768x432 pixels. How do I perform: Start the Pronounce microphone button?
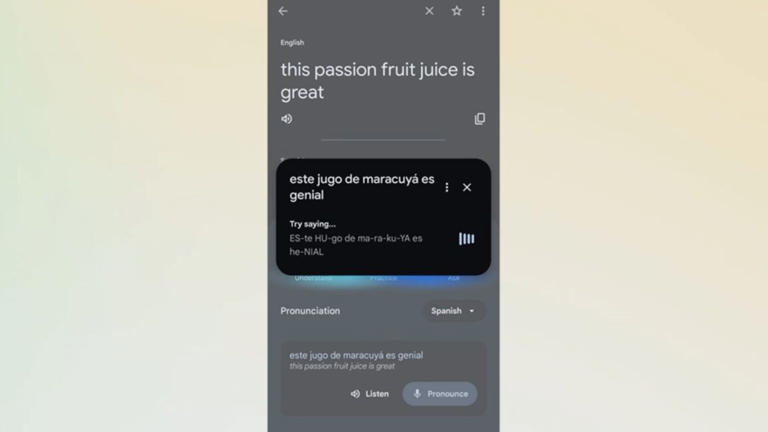(x=439, y=394)
